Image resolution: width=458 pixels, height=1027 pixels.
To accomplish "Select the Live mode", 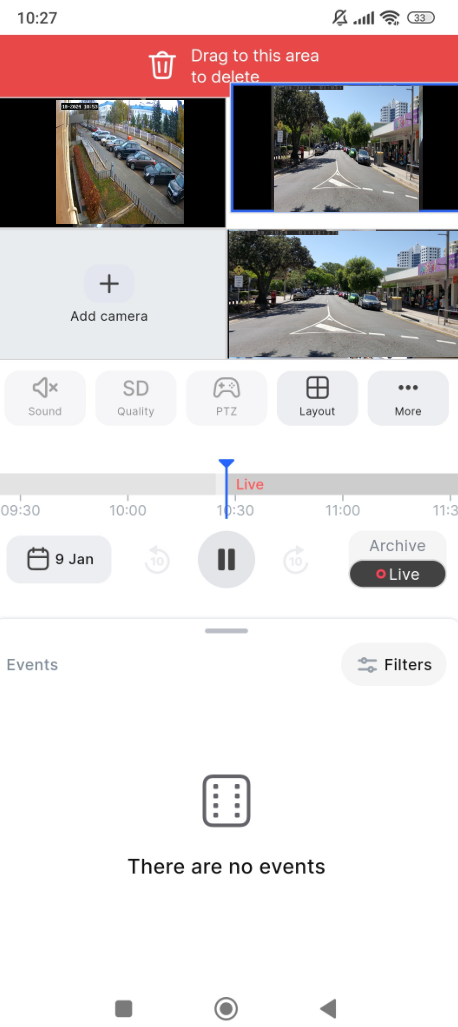I will coord(397,574).
